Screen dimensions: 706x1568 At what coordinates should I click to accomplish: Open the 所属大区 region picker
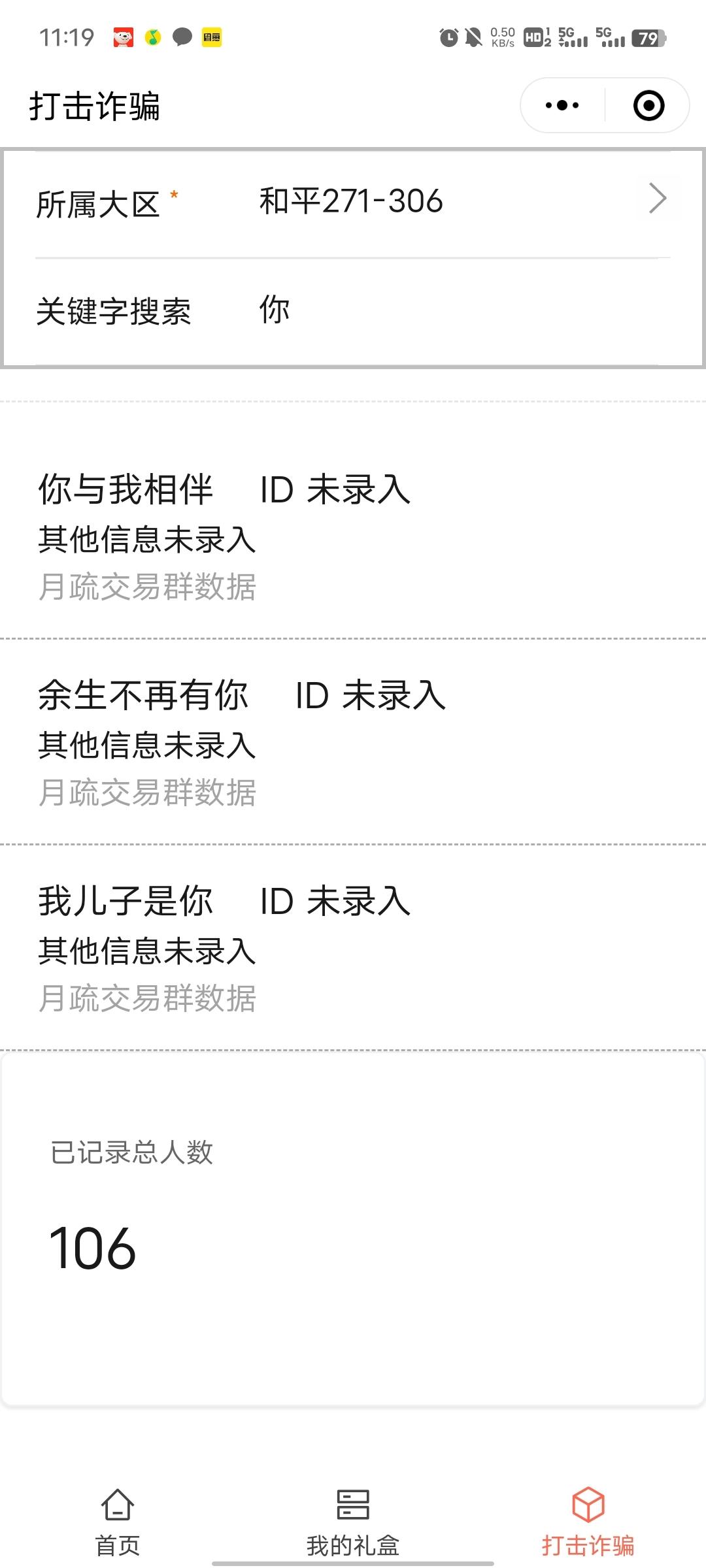(353, 201)
